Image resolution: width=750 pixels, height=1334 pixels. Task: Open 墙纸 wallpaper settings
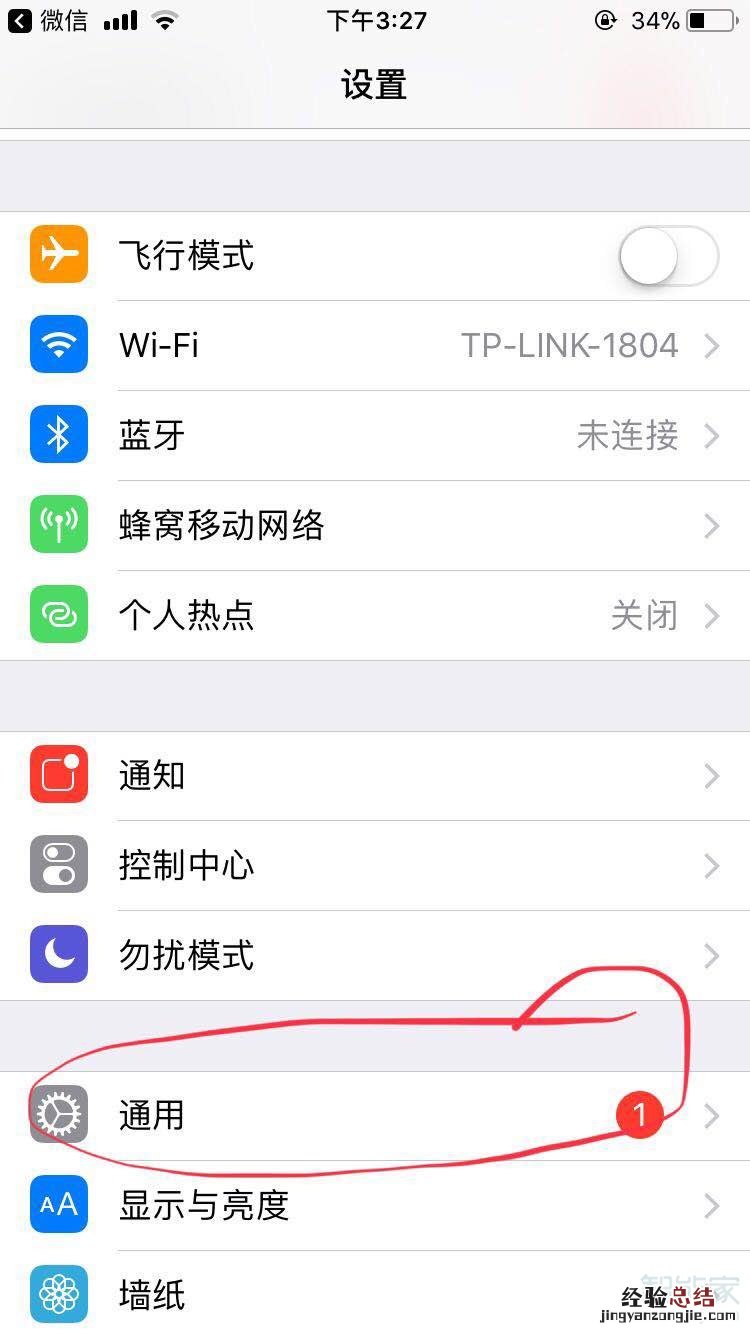(x=375, y=1294)
